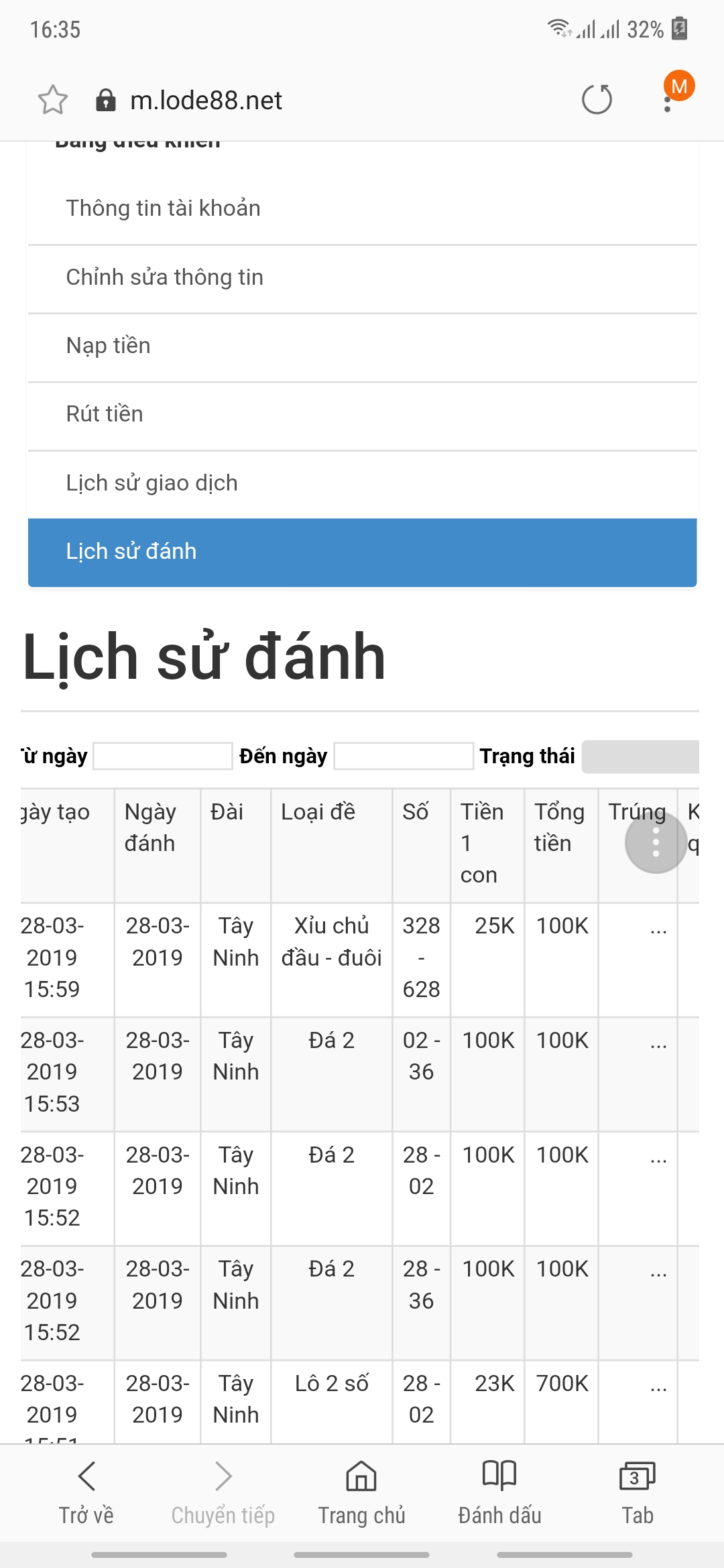Go back with Trở về

(x=86, y=1490)
